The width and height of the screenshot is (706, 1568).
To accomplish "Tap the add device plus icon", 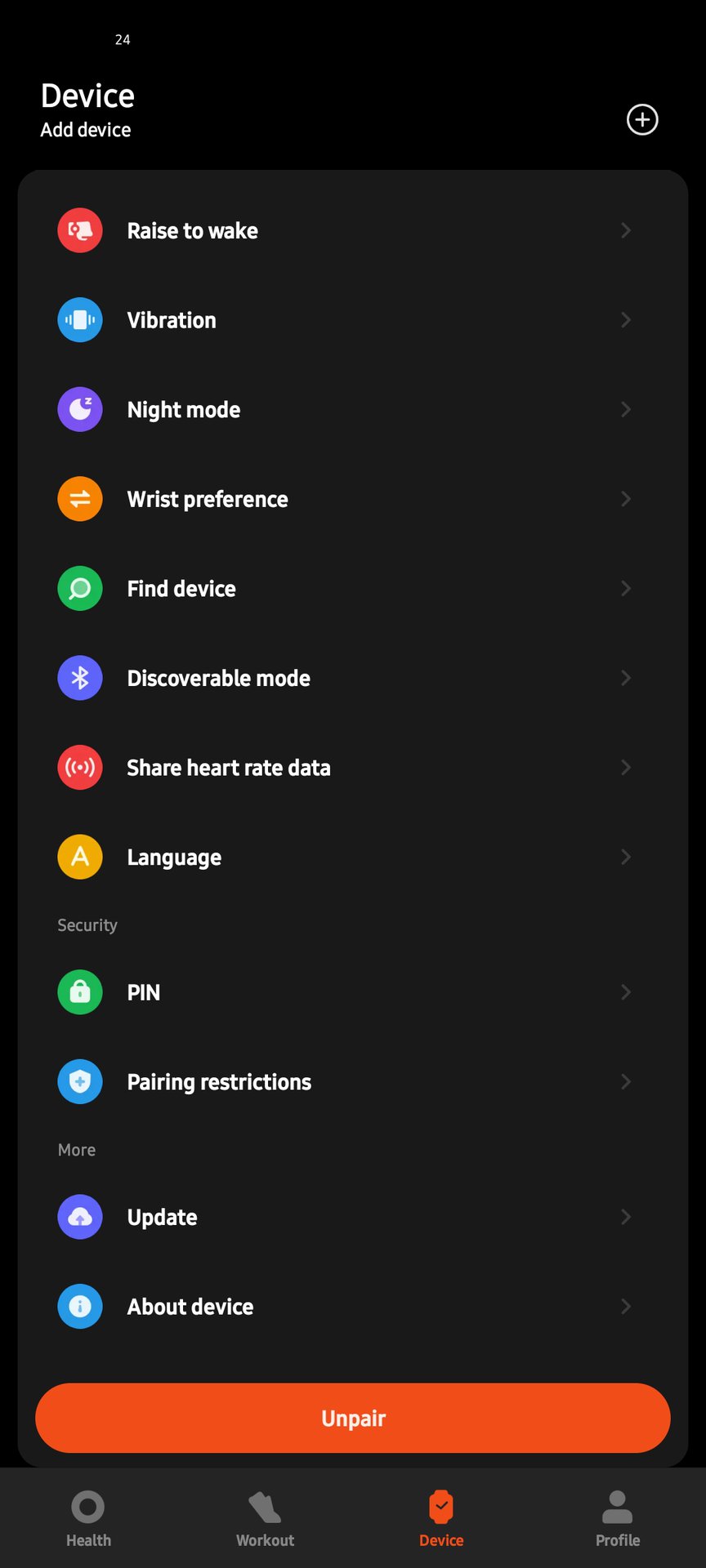I will coord(642,119).
